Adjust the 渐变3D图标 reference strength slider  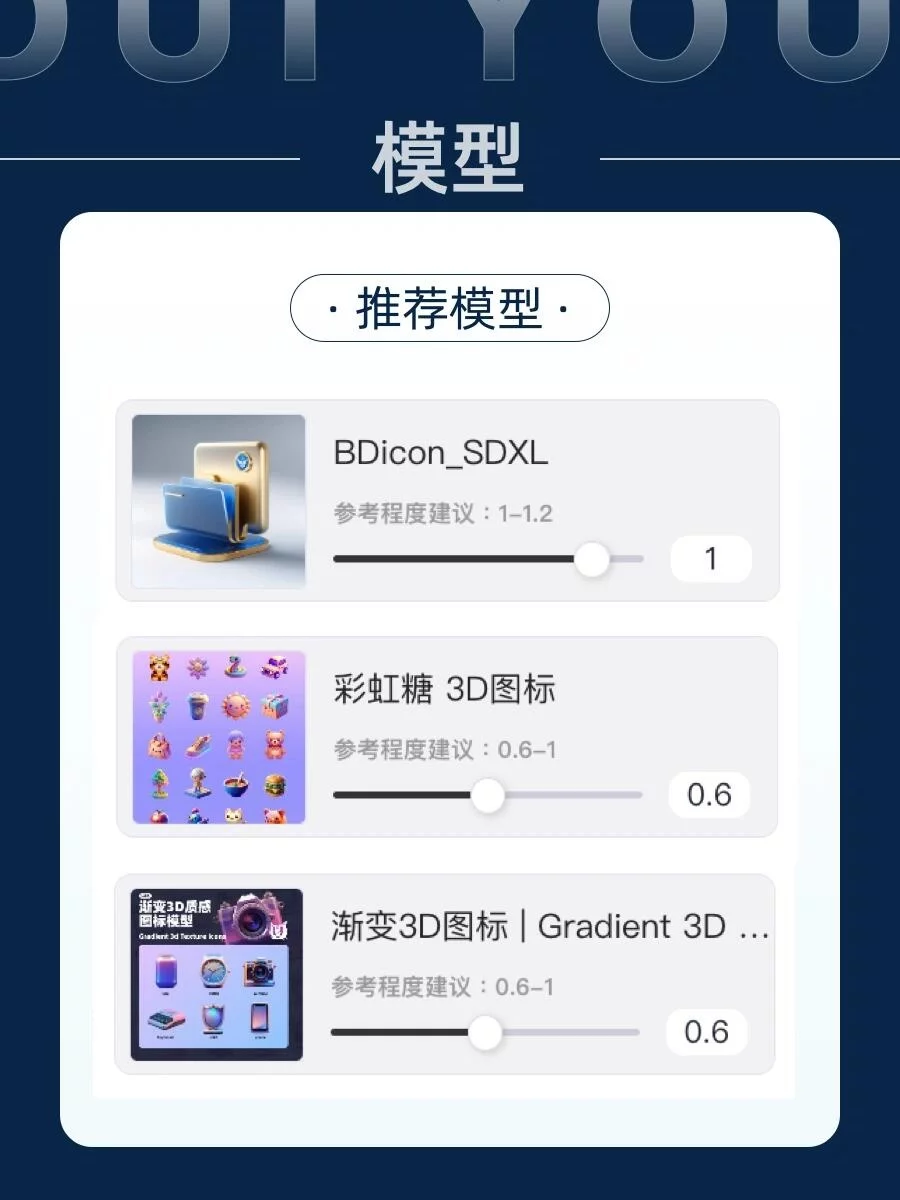[487, 1031]
